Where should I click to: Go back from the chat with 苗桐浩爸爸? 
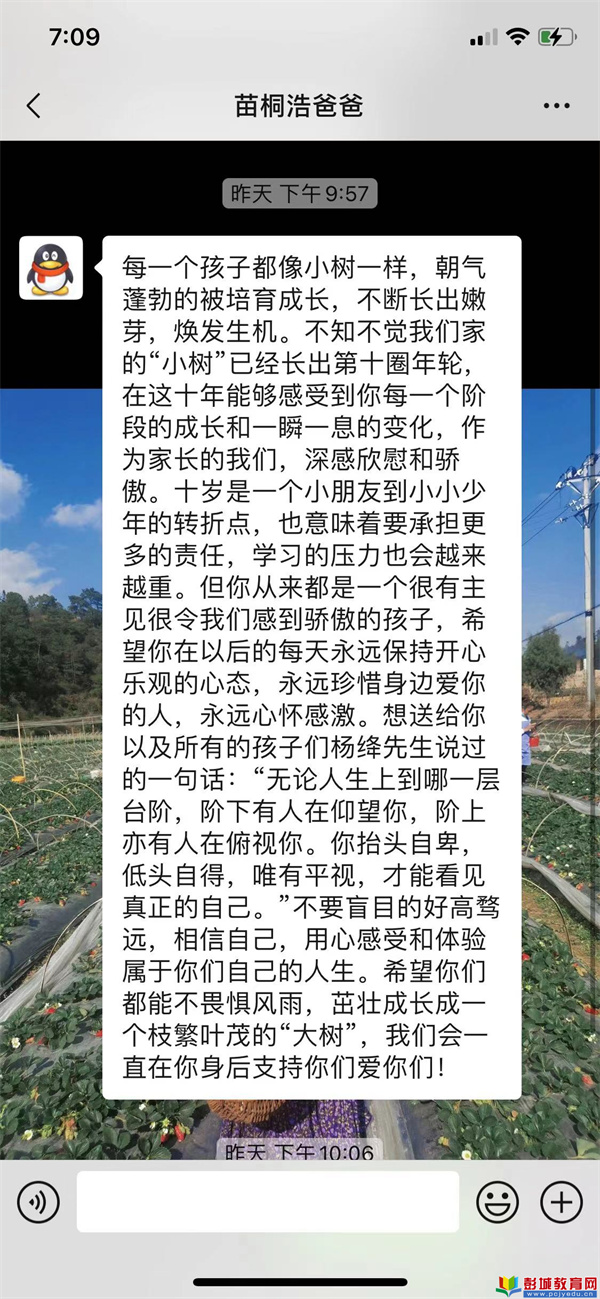34,106
